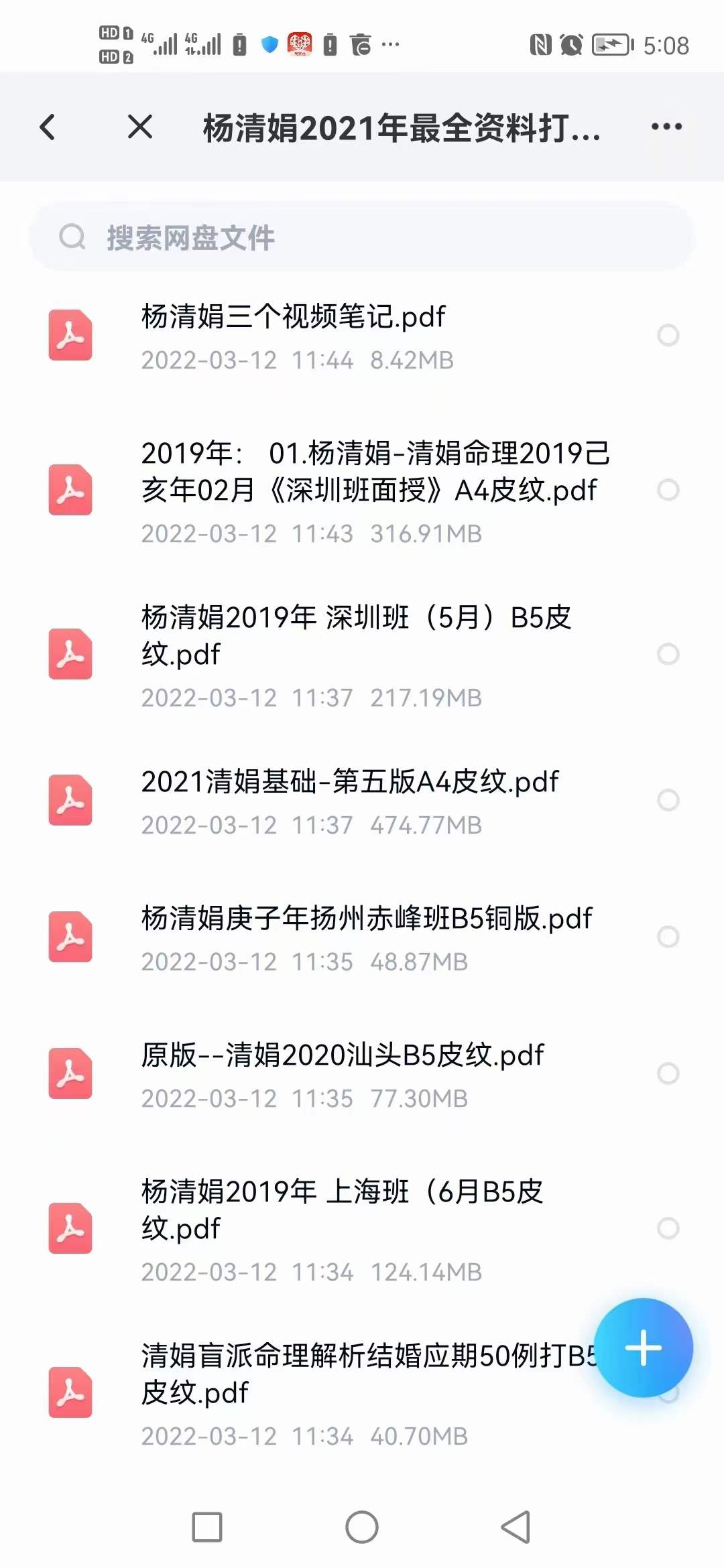
Task: Select the radio circle for 杨清娟三个视频笔记.pdf
Action: tap(668, 335)
